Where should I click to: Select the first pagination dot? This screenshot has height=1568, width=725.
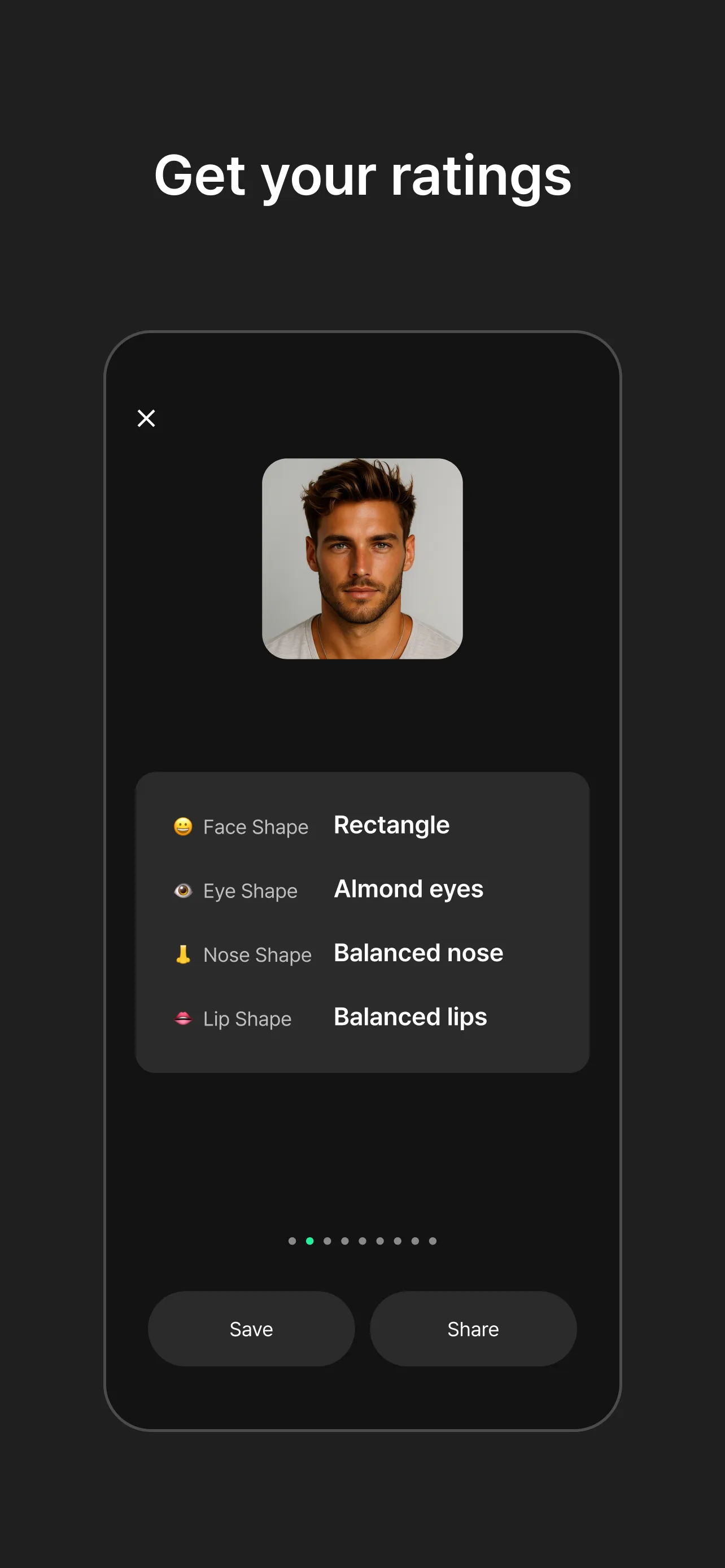292,1241
